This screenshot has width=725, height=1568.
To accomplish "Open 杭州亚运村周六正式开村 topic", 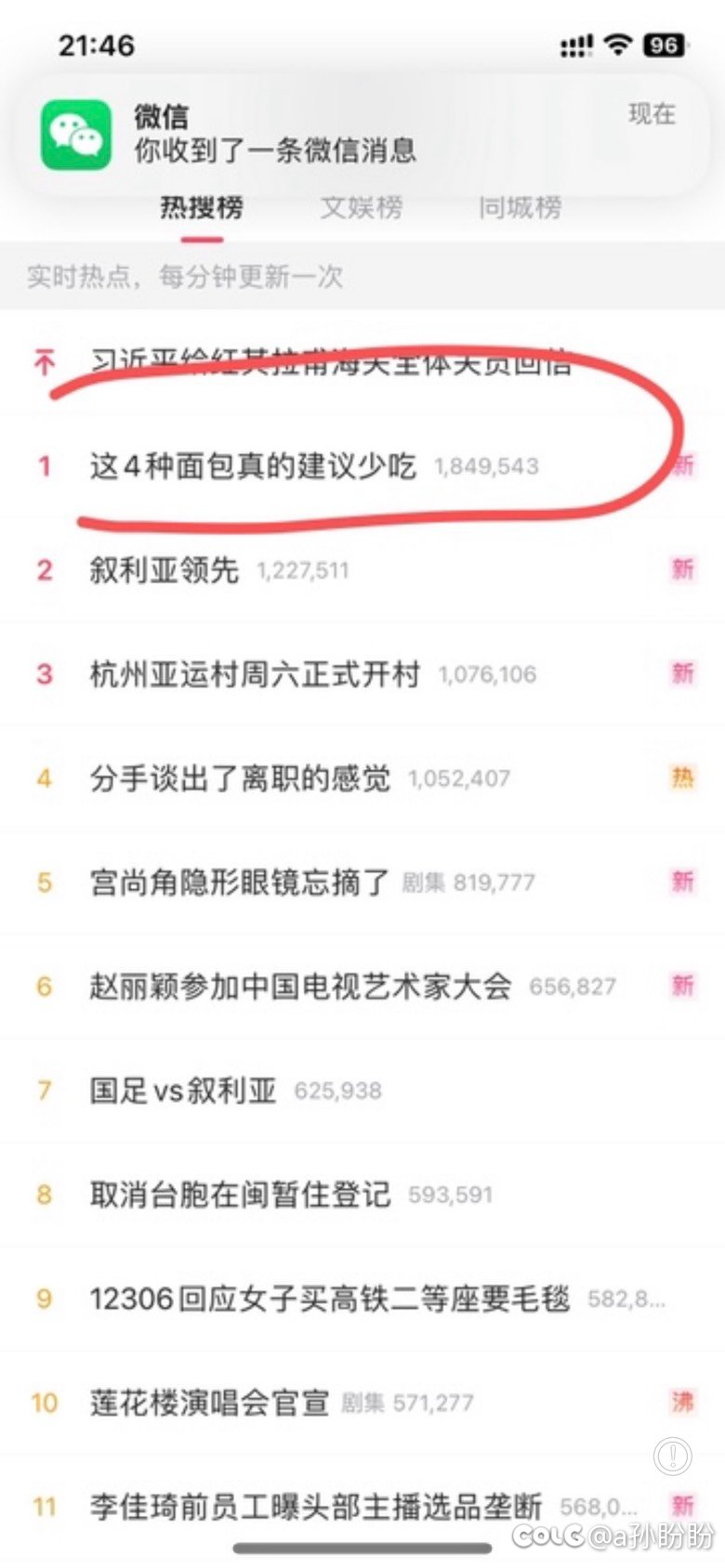I will coord(255,673).
